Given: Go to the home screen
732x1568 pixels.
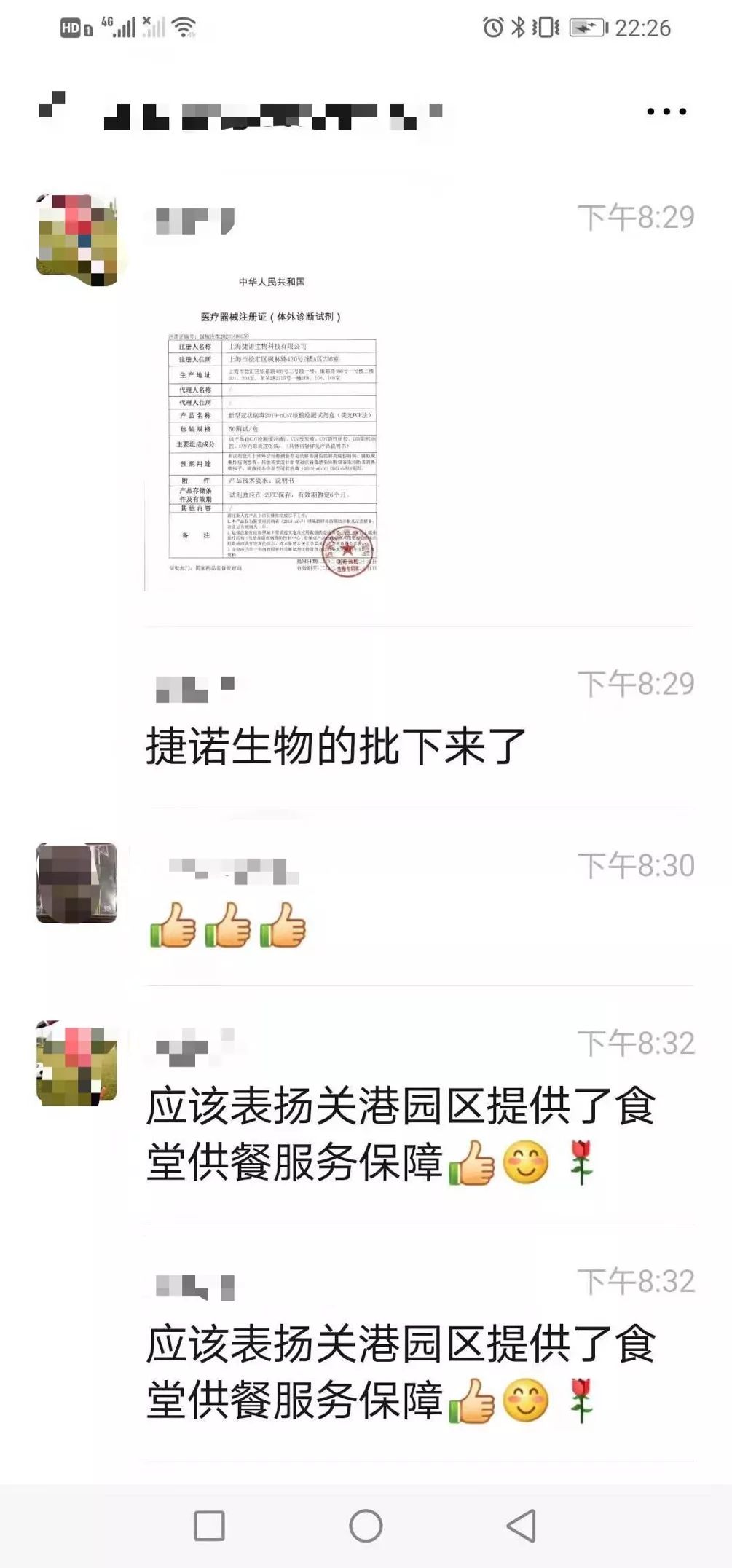Looking at the screenshot, I should click(x=366, y=1525).
